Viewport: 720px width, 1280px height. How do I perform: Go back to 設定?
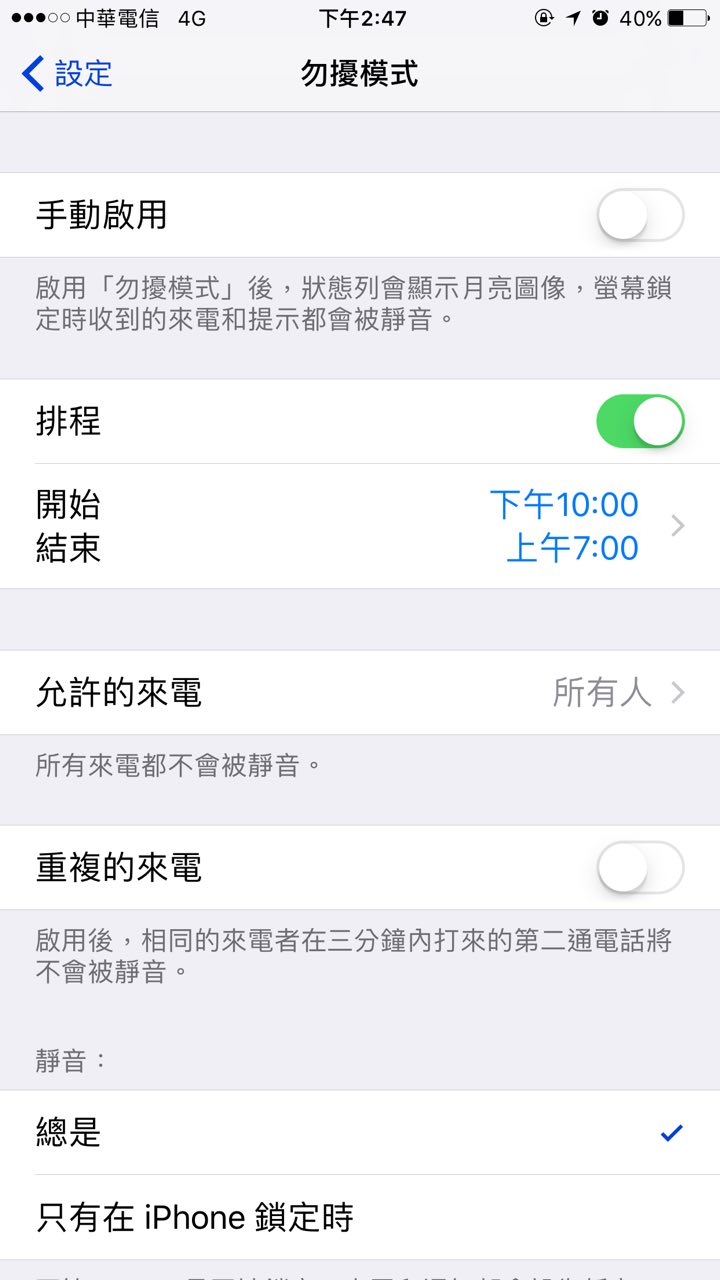(x=67, y=74)
